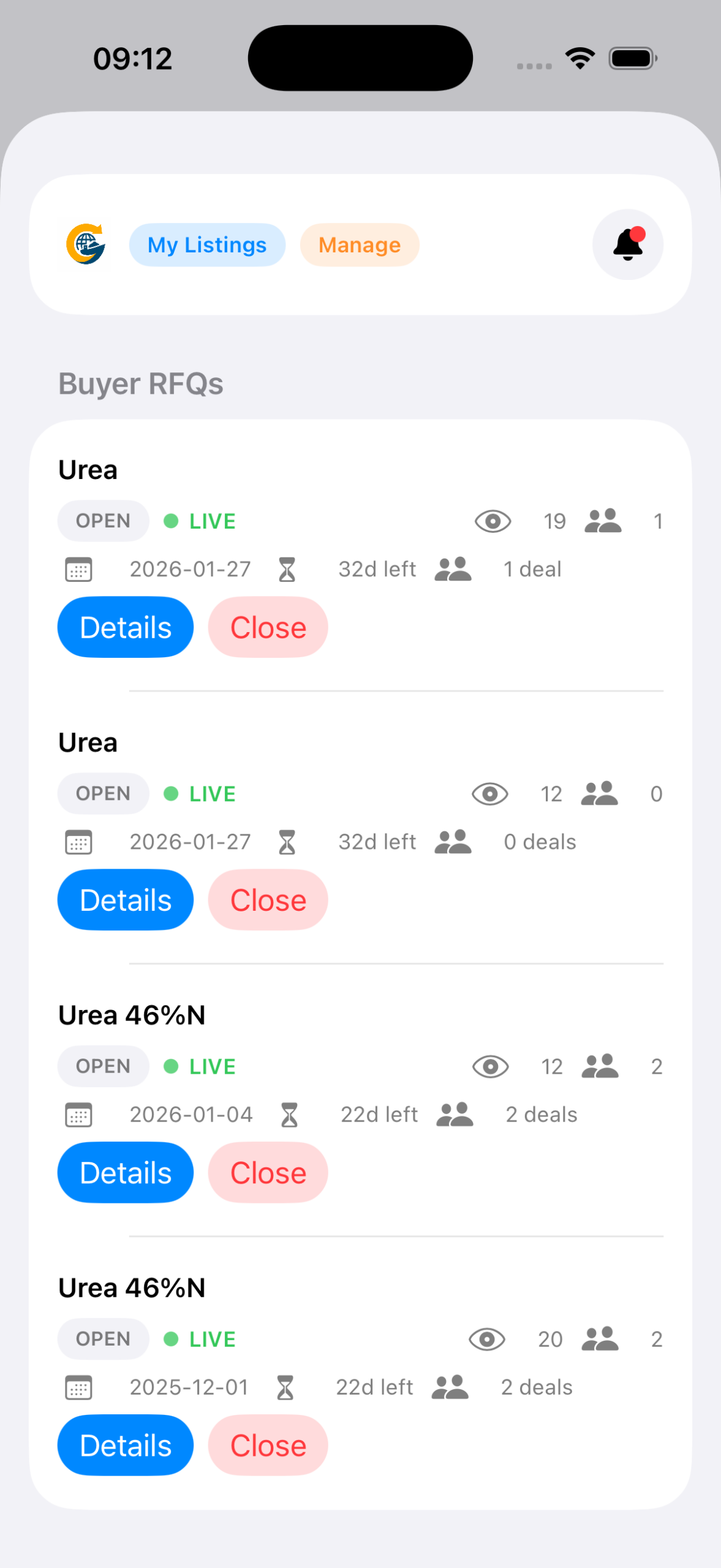Open Details for Urea with 1 deal
721x1568 pixels.
coord(126,627)
